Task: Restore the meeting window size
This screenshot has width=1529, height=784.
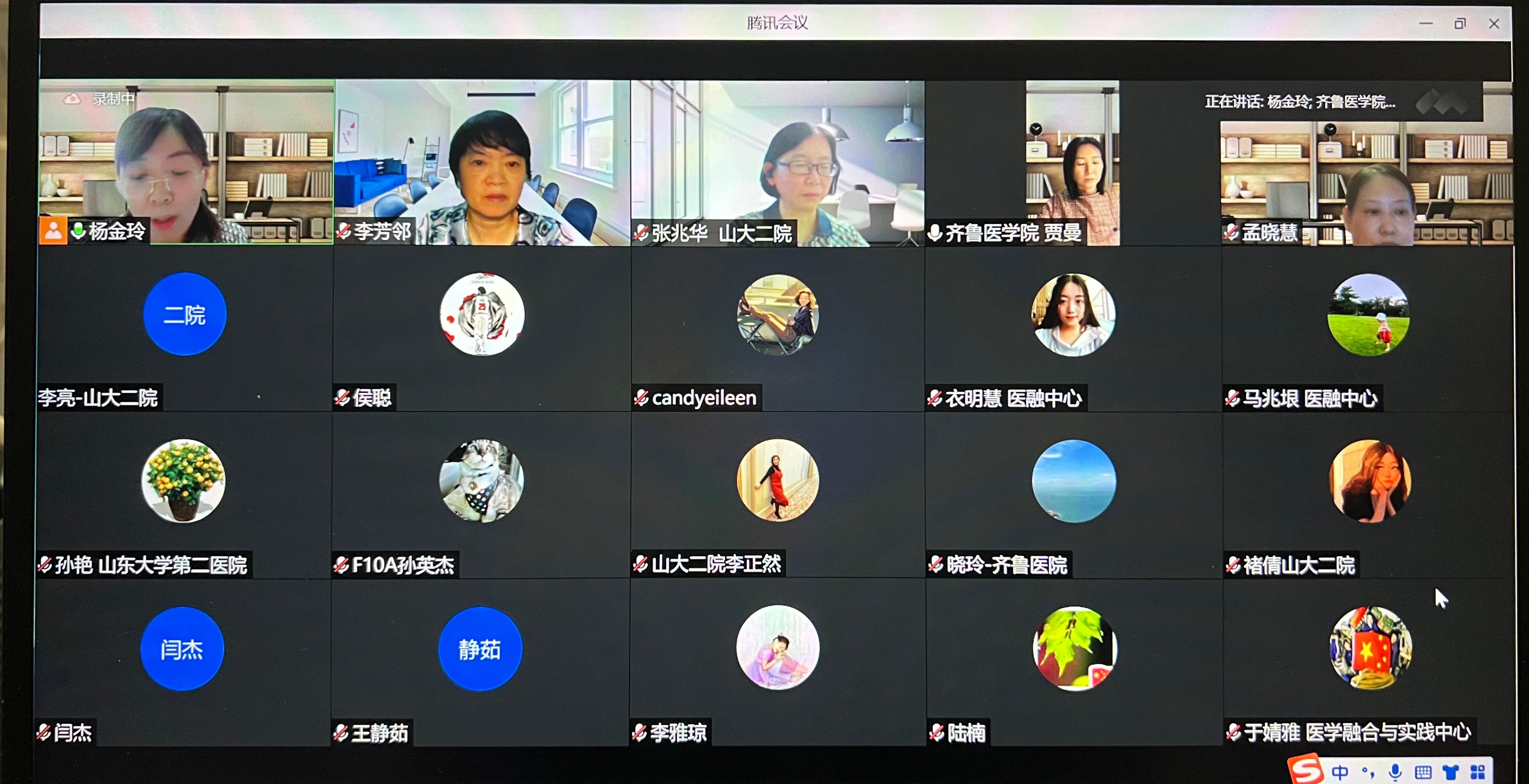Action: point(1460,24)
